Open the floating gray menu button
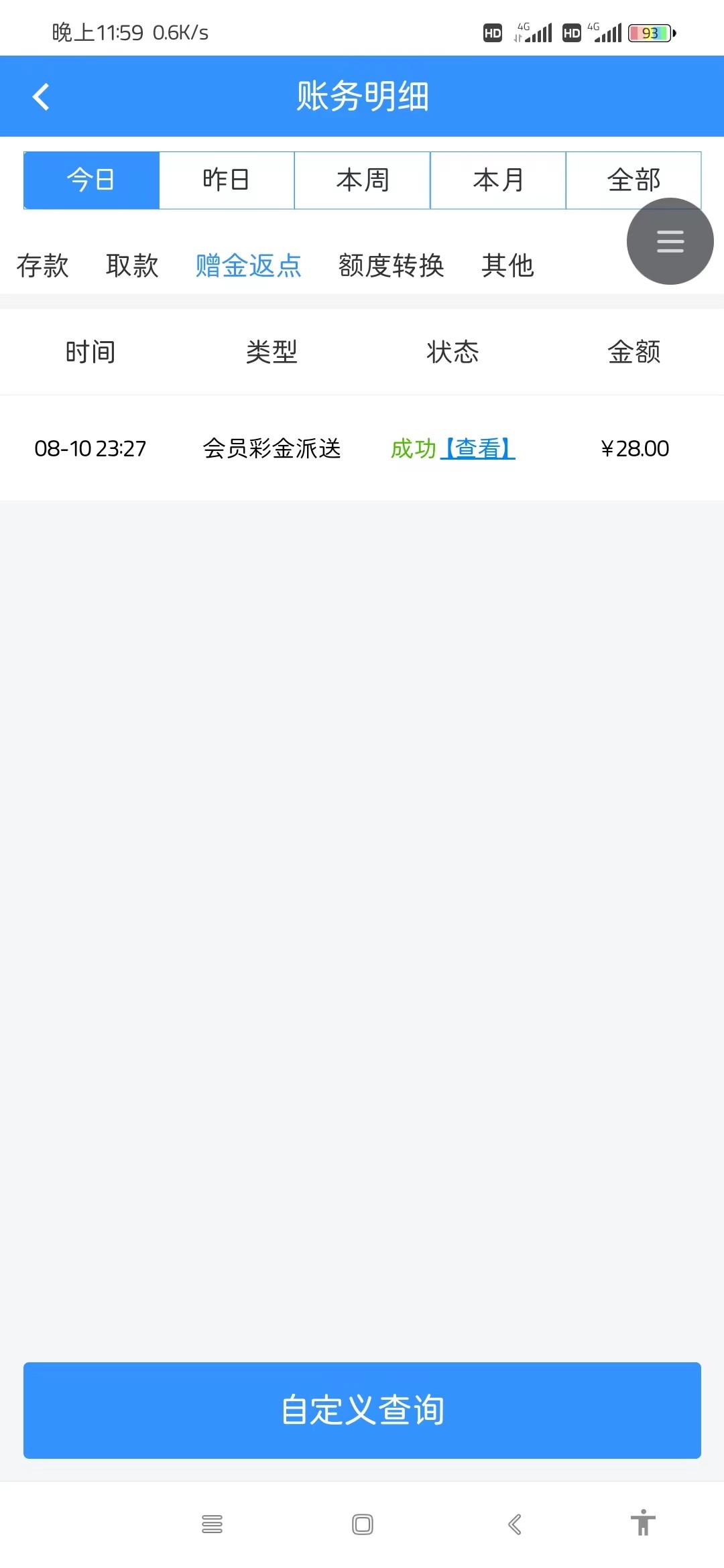Image resolution: width=724 pixels, height=1568 pixels. (x=670, y=241)
